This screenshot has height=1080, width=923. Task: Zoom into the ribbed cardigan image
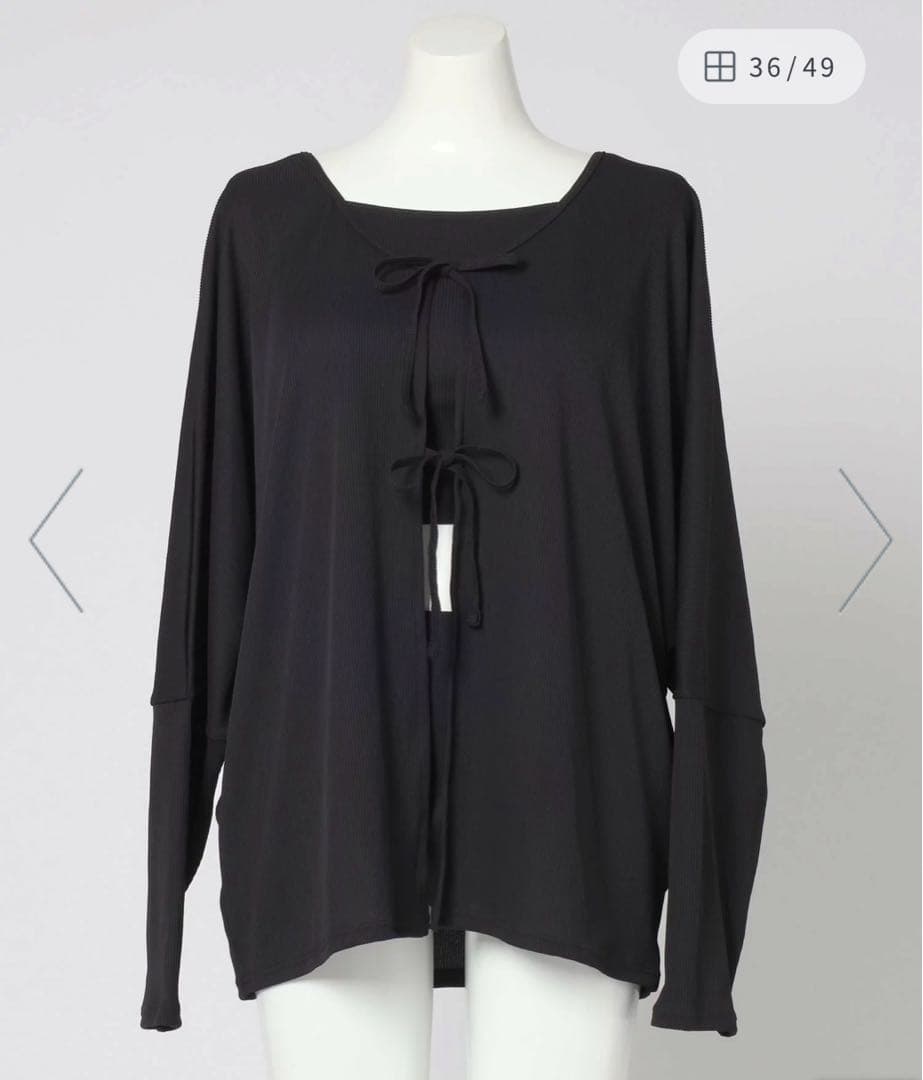point(460,550)
